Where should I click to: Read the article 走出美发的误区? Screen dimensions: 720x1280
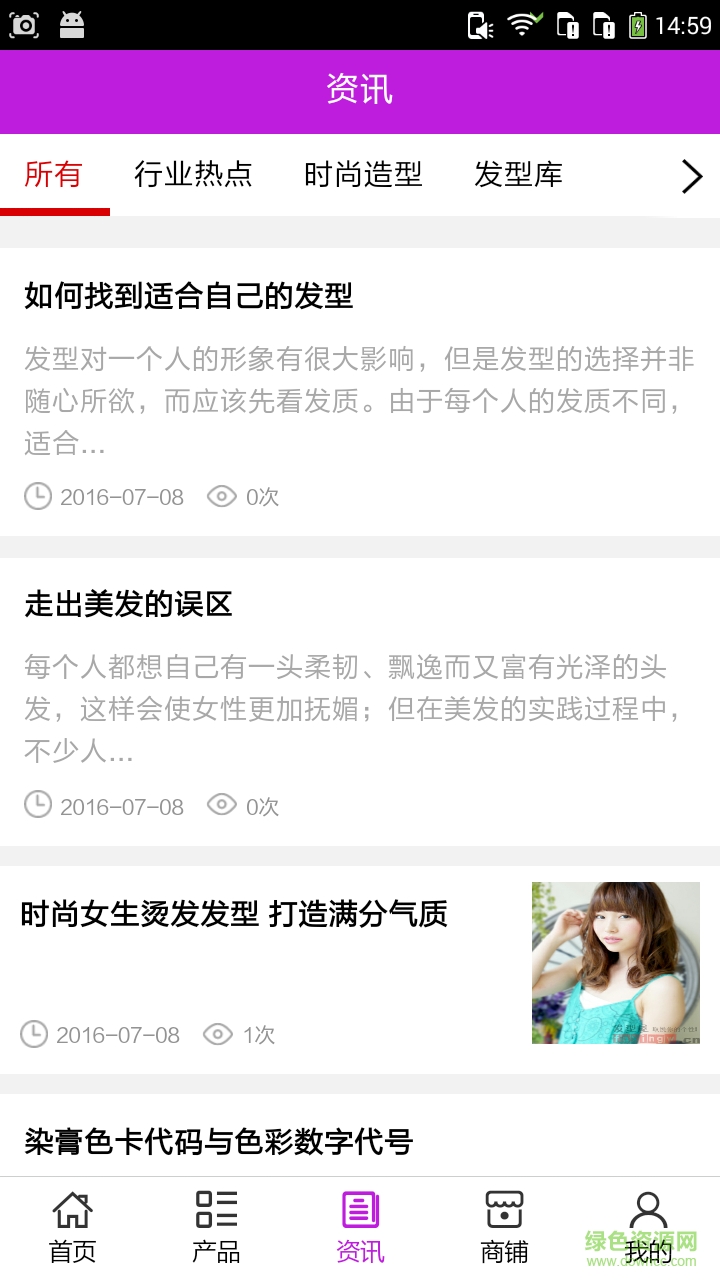128,604
